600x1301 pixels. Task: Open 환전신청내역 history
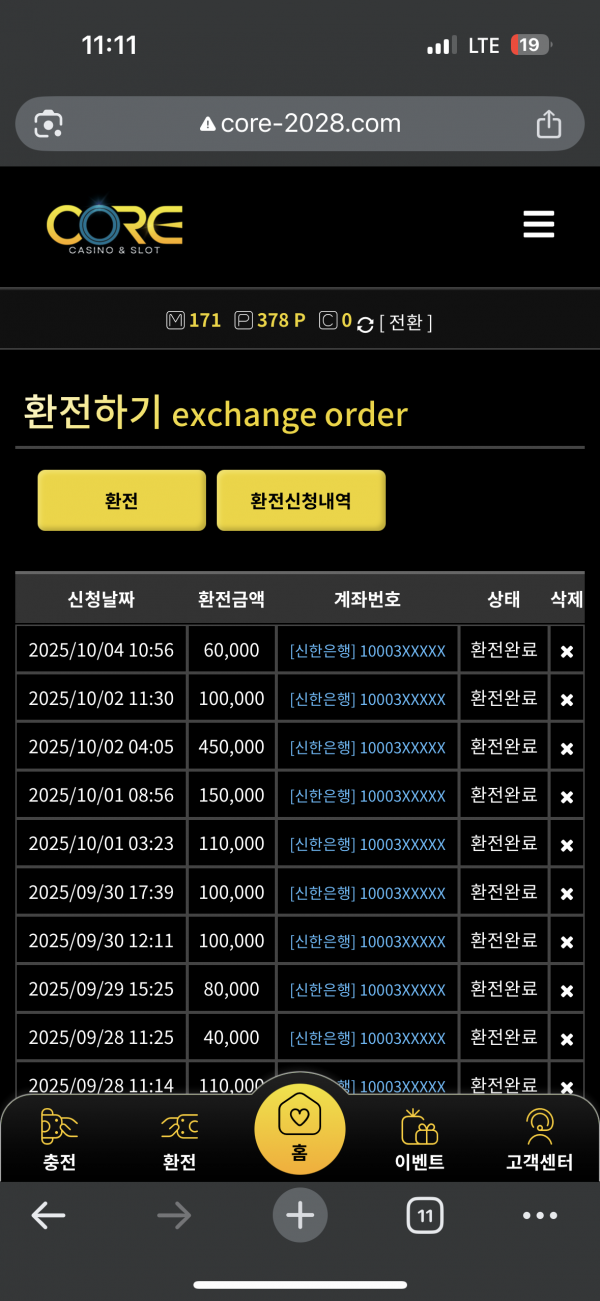coord(300,500)
